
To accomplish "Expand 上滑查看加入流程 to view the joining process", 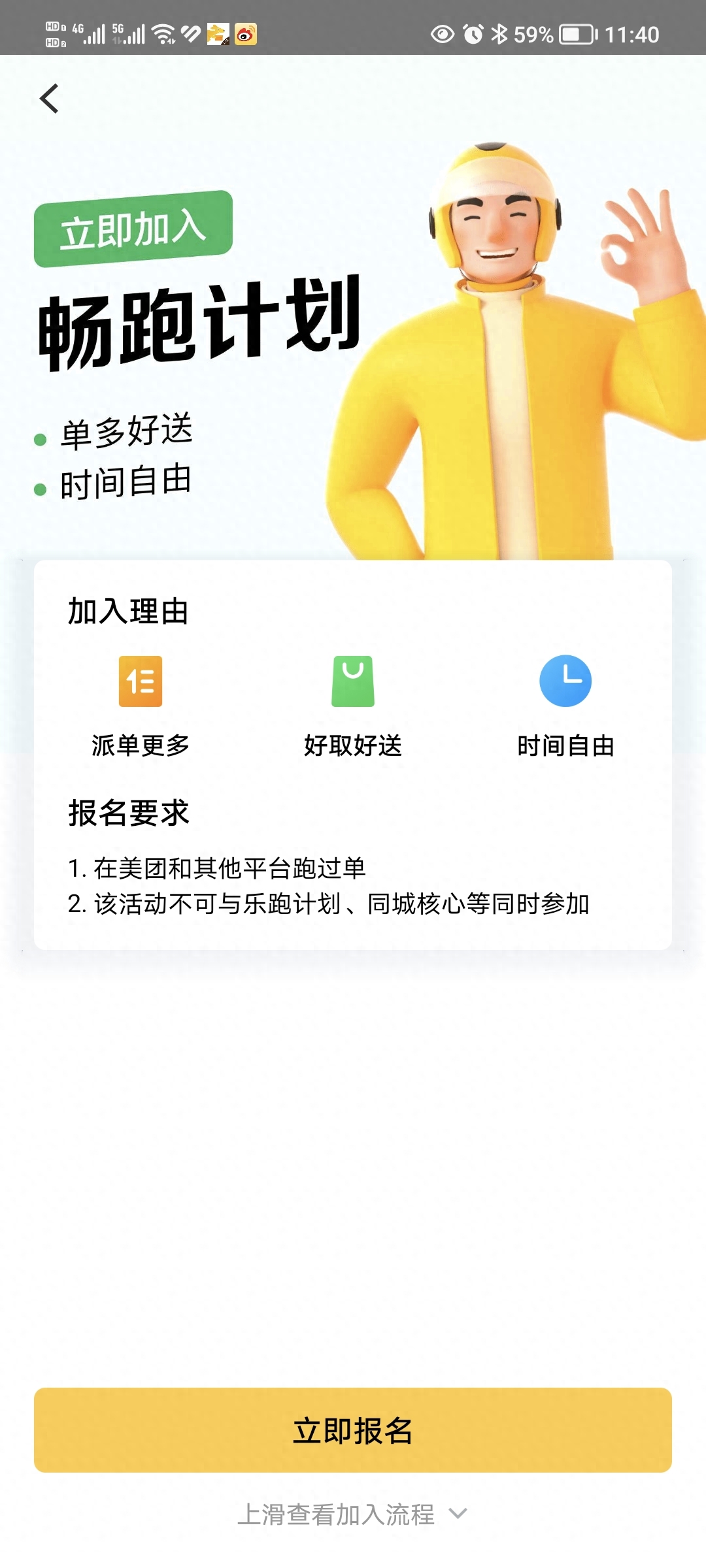I will click(353, 1514).
